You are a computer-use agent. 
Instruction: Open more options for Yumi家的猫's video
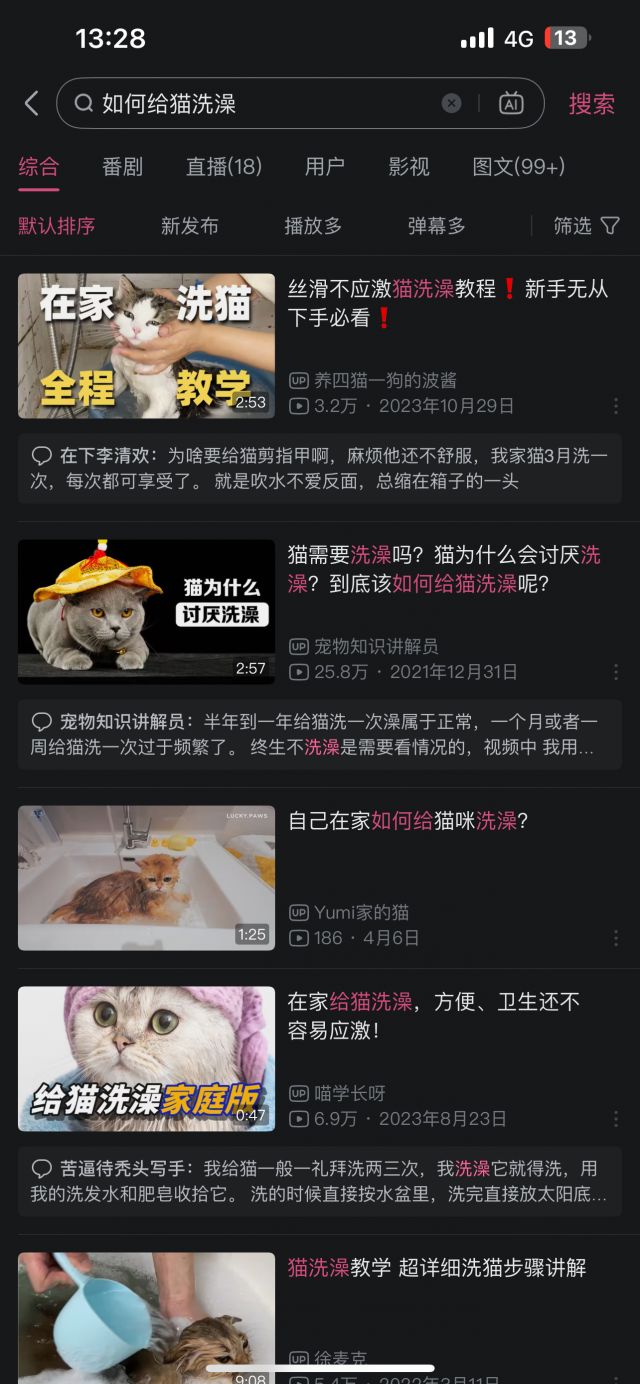click(x=616, y=938)
